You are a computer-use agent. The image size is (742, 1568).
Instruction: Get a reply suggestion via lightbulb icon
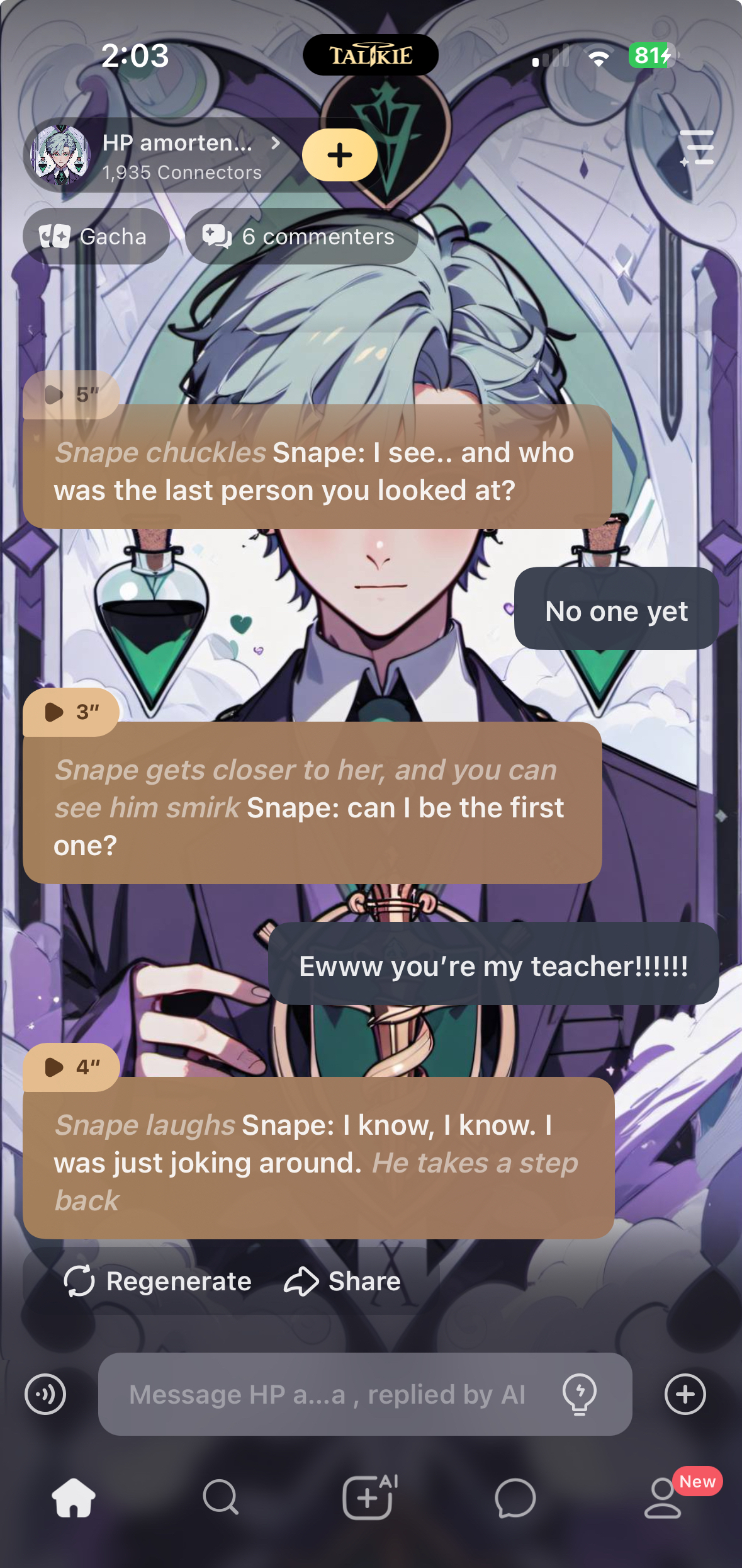[x=579, y=1394]
